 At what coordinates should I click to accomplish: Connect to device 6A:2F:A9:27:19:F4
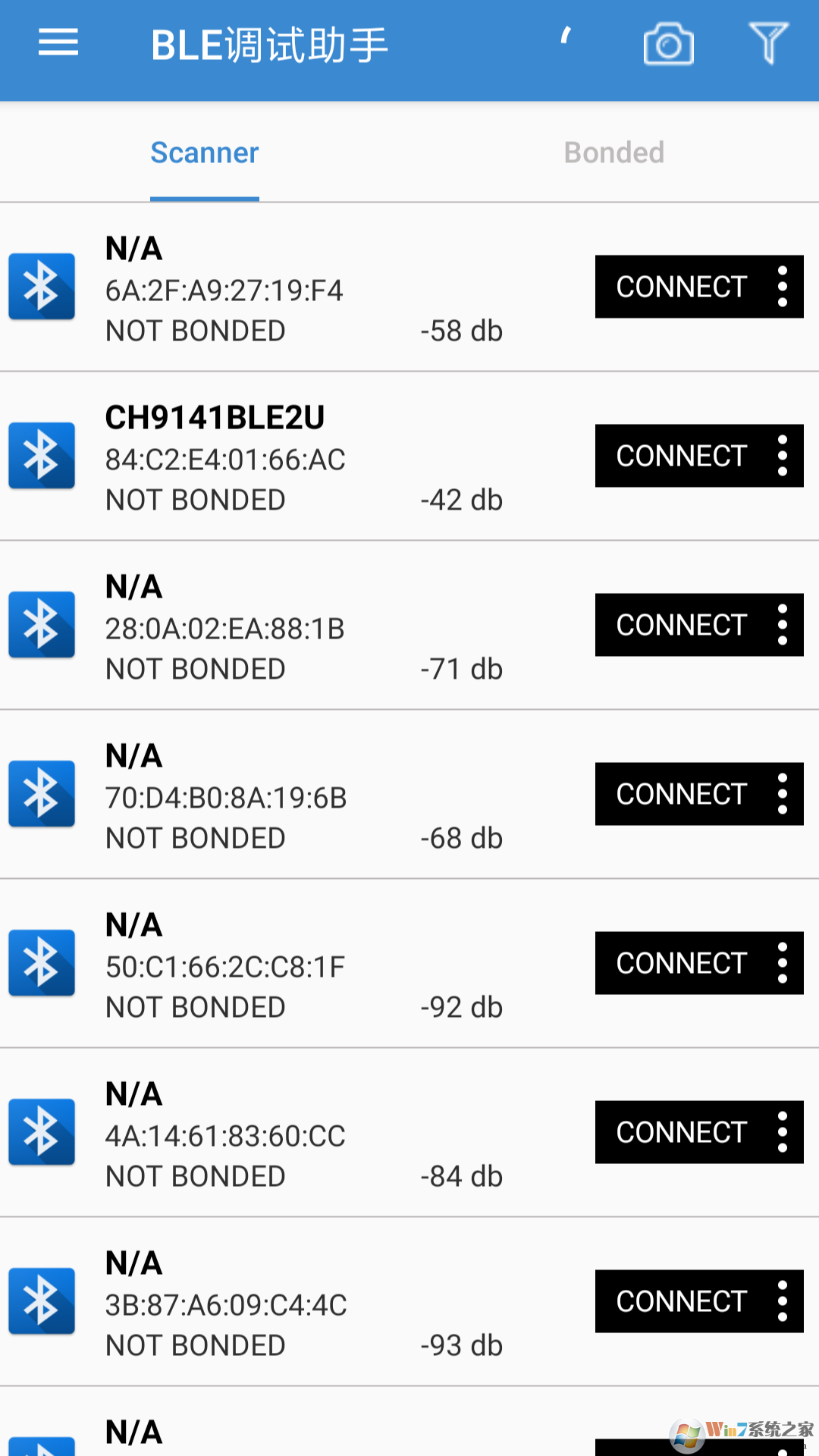coord(681,287)
